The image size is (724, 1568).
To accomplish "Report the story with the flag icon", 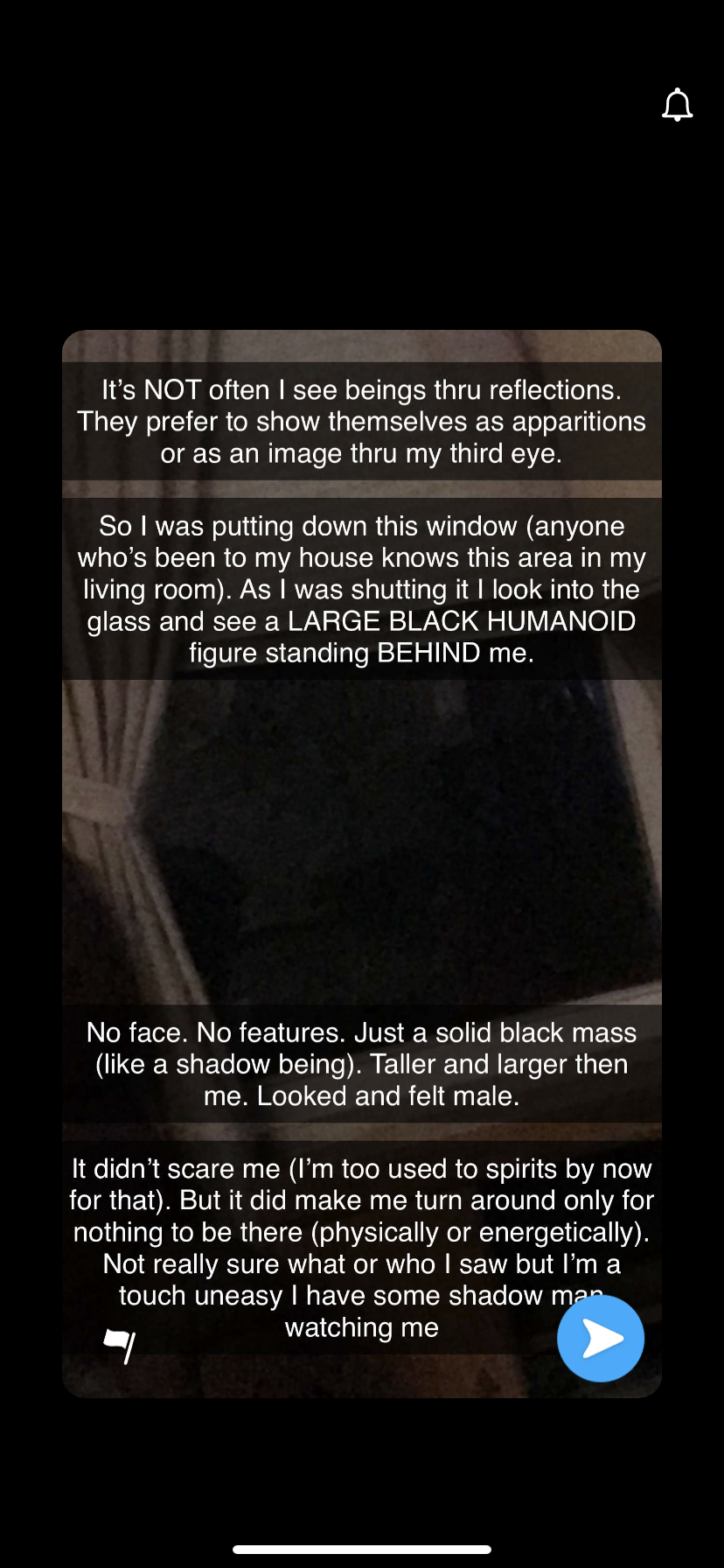I will point(120,1346).
